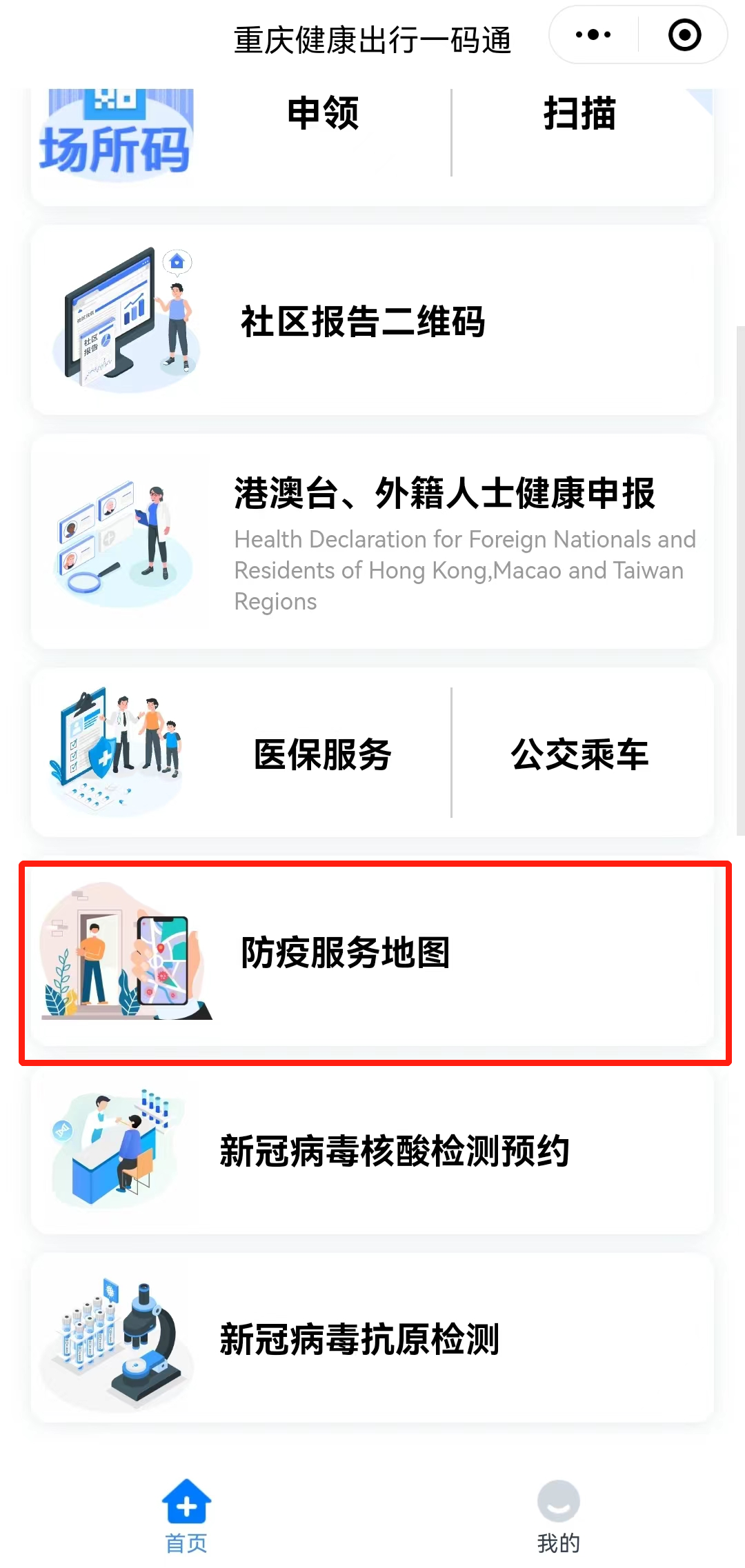The width and height of the screenshot is (745, 1568).
Task: Switch to the 我的 tab
Action: pyautogui.click(x=558, y=1516)
